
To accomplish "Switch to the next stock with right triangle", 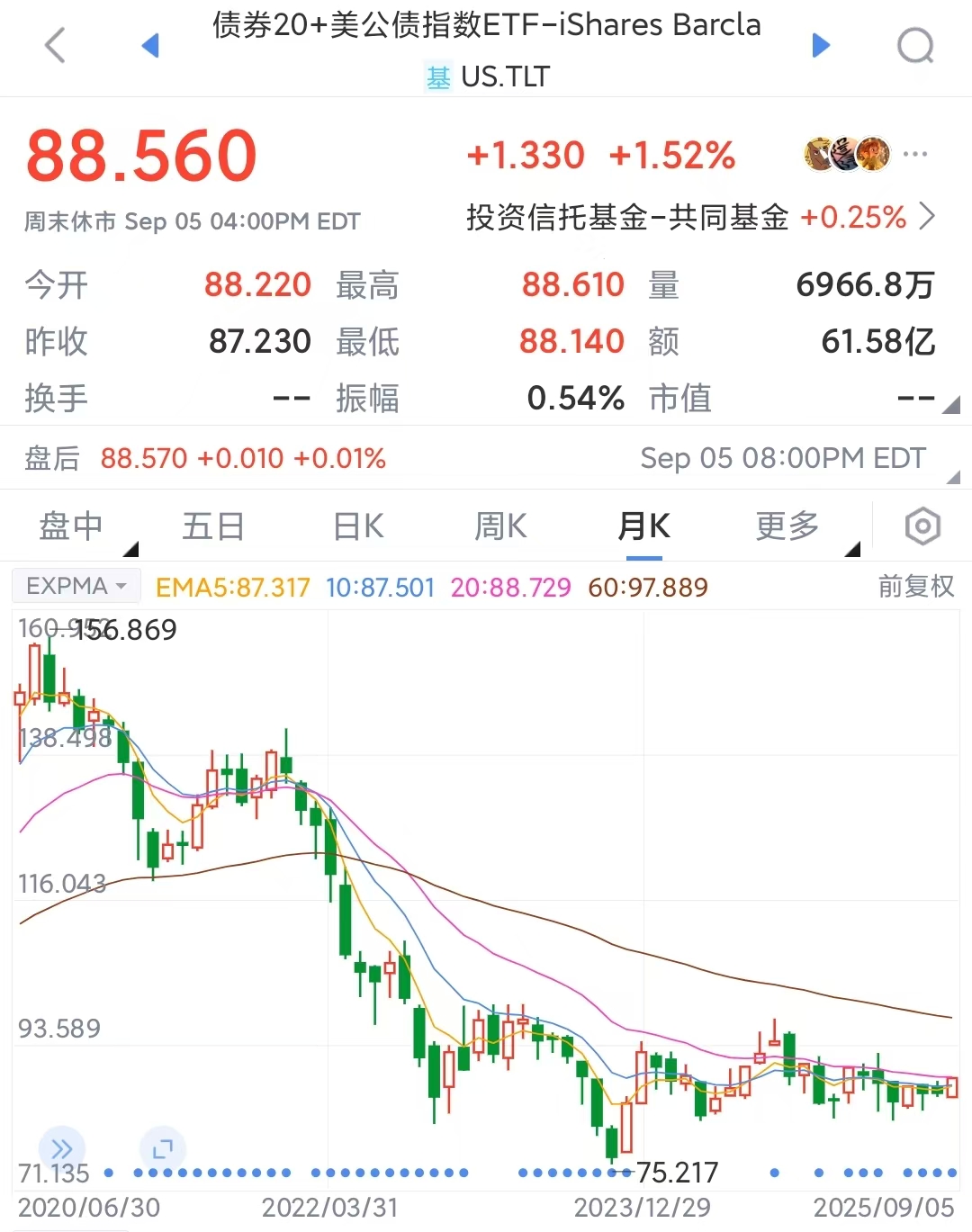I will [821, 45].
